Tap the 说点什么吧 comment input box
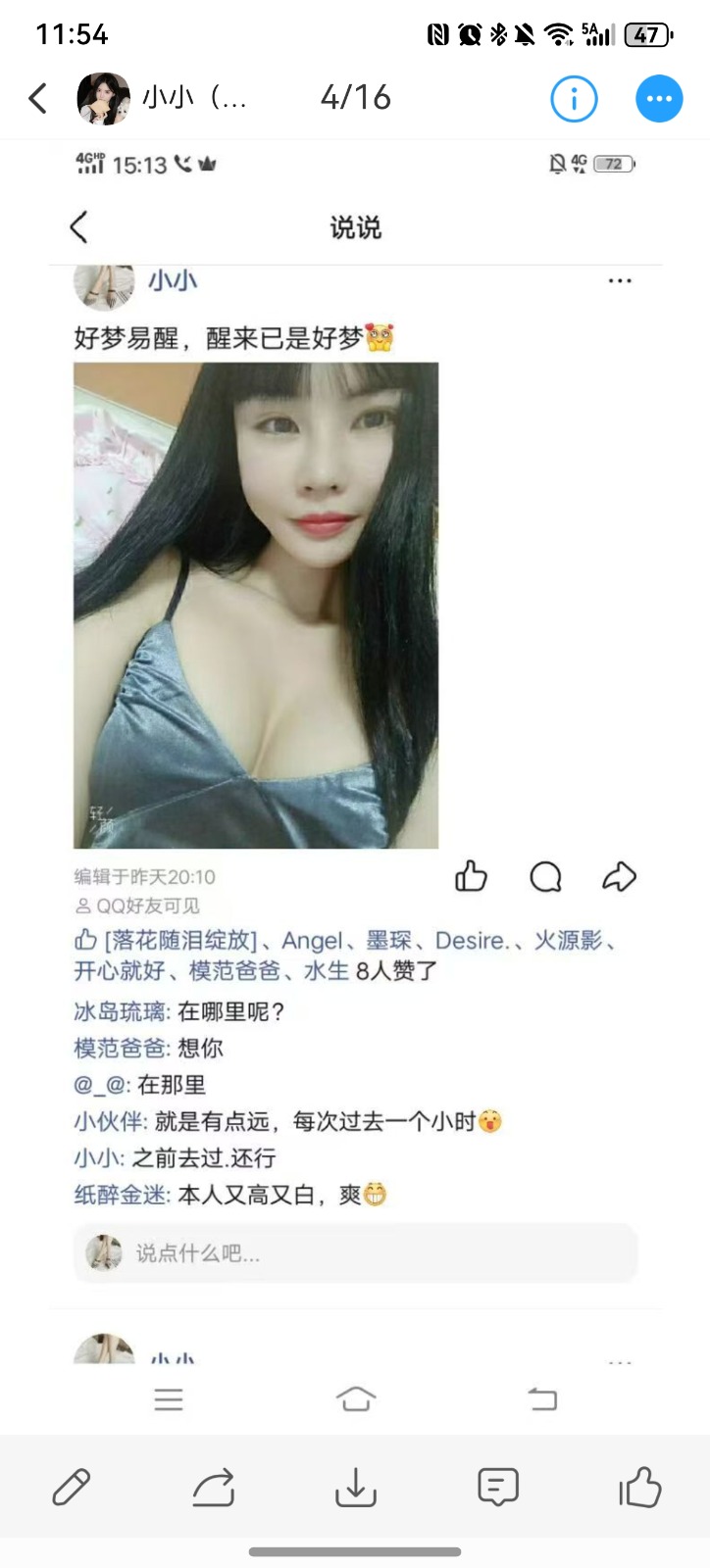The image size is (710, 1568). click(355, 1252)
